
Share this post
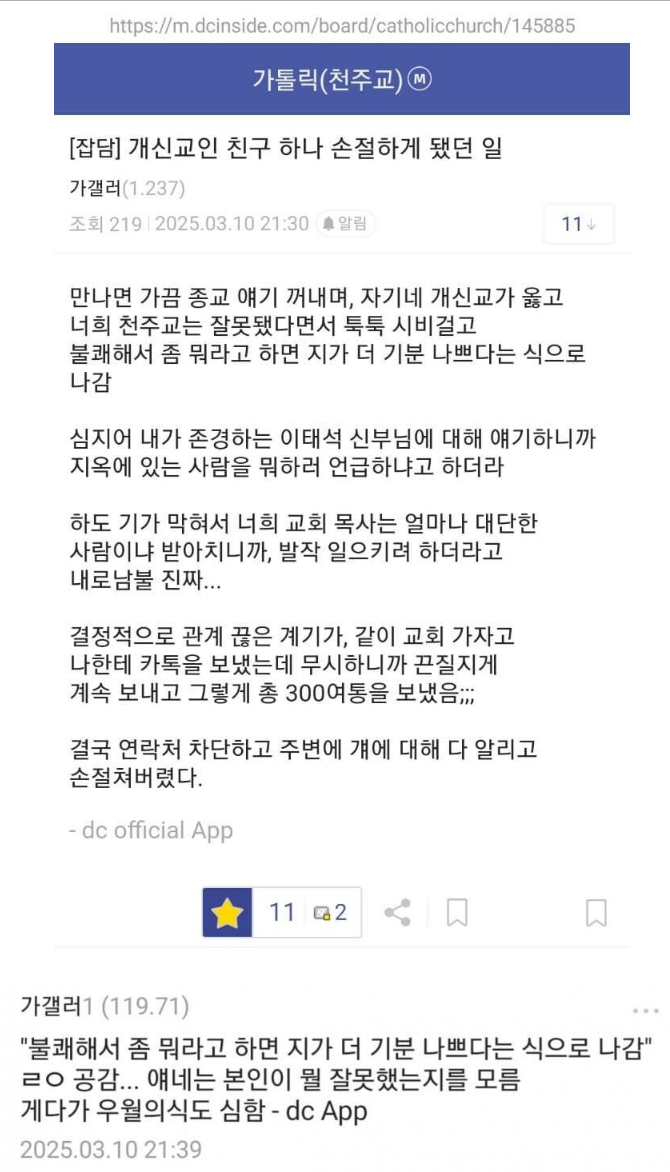point(397,913)
